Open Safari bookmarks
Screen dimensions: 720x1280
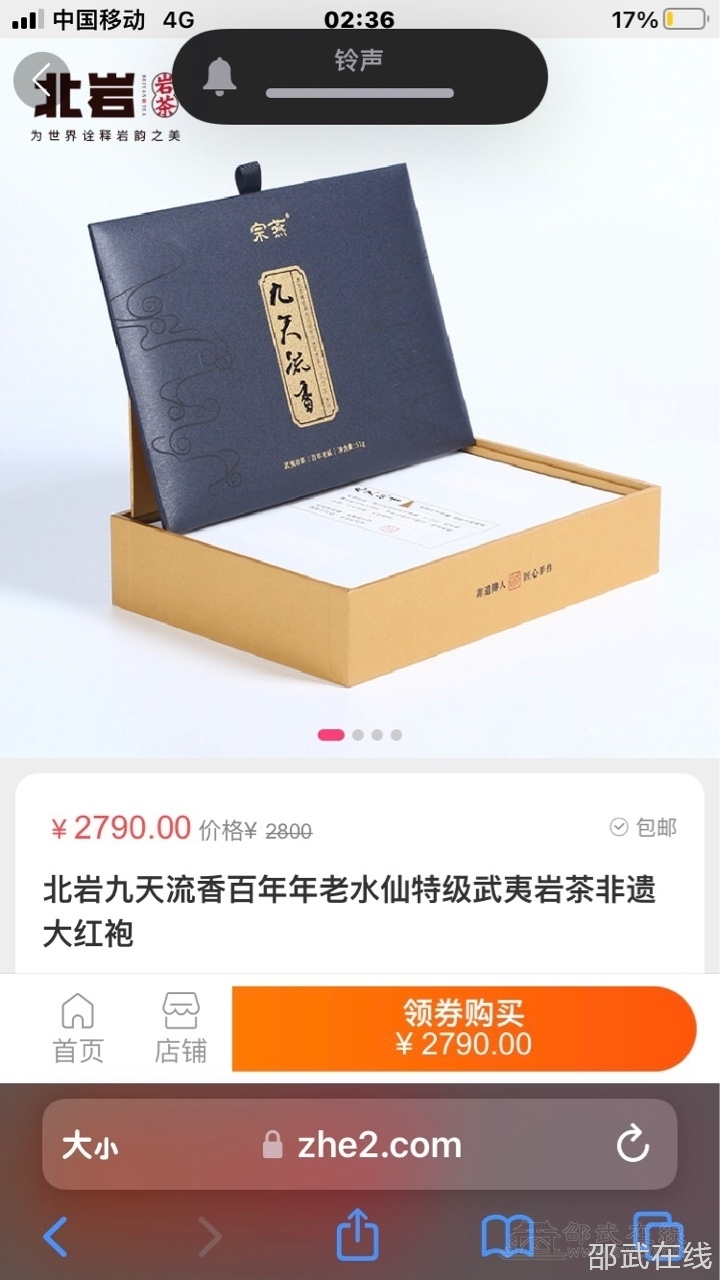507,1237
